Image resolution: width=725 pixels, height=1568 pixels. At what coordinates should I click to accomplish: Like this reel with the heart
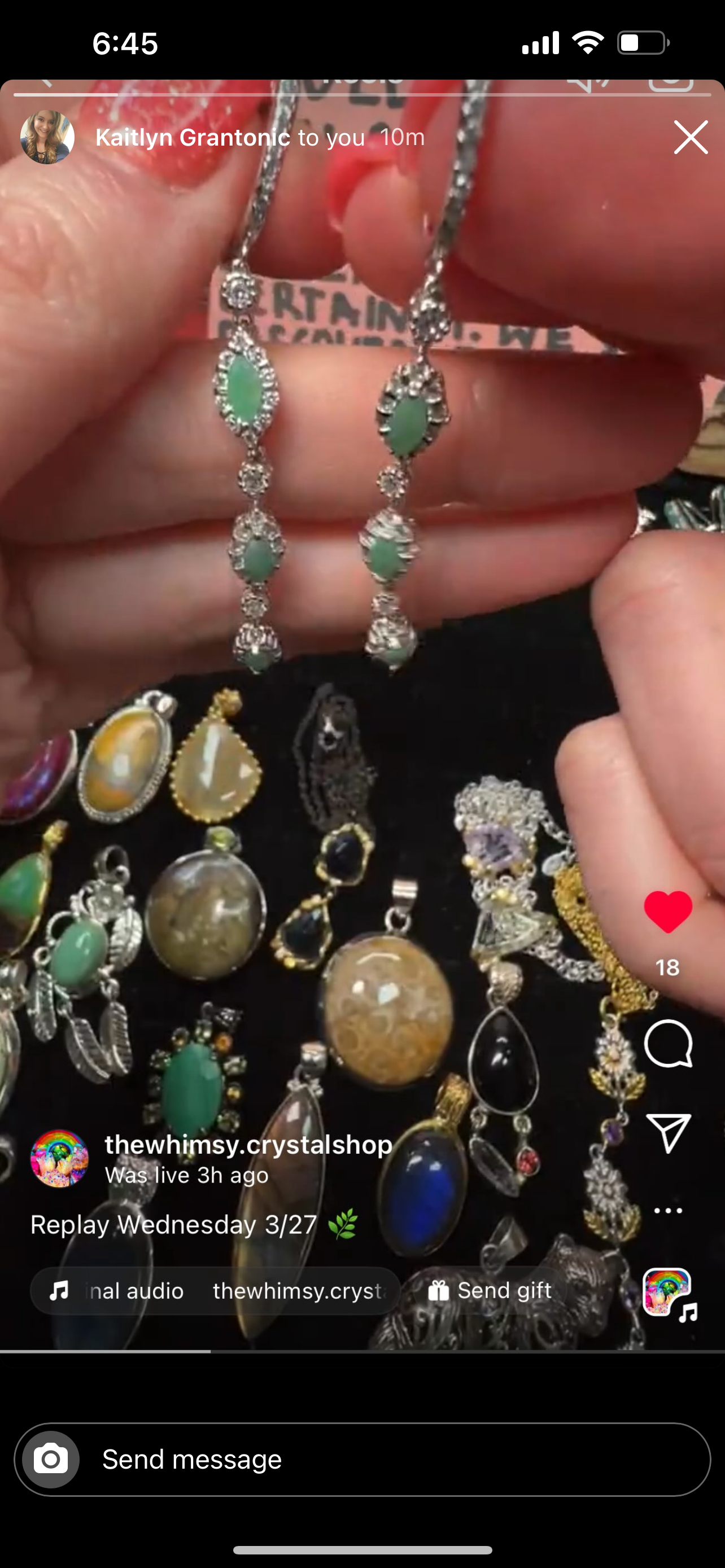pyautogui.click(x=668, y=911)
